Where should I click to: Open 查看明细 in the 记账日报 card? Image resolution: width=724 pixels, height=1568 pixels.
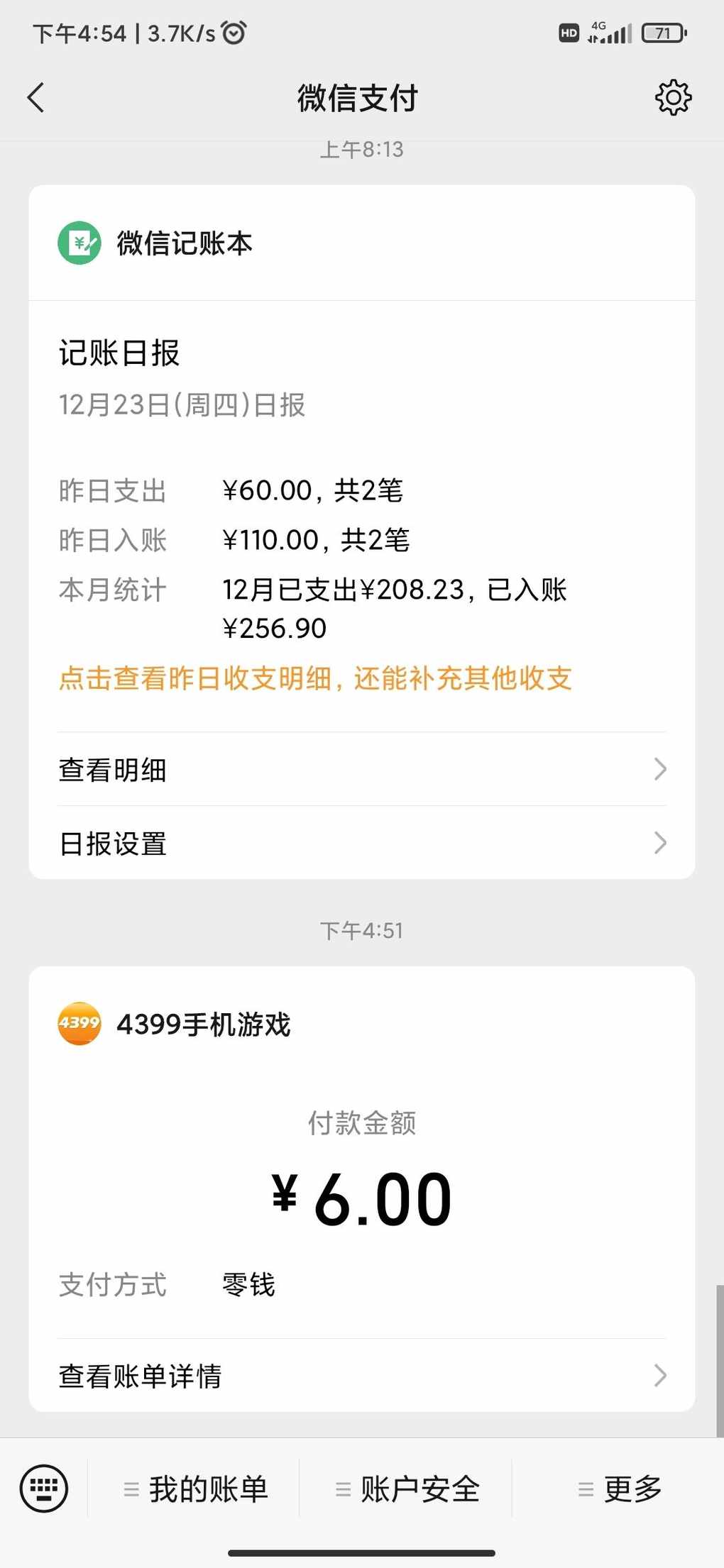click(362, 769)
